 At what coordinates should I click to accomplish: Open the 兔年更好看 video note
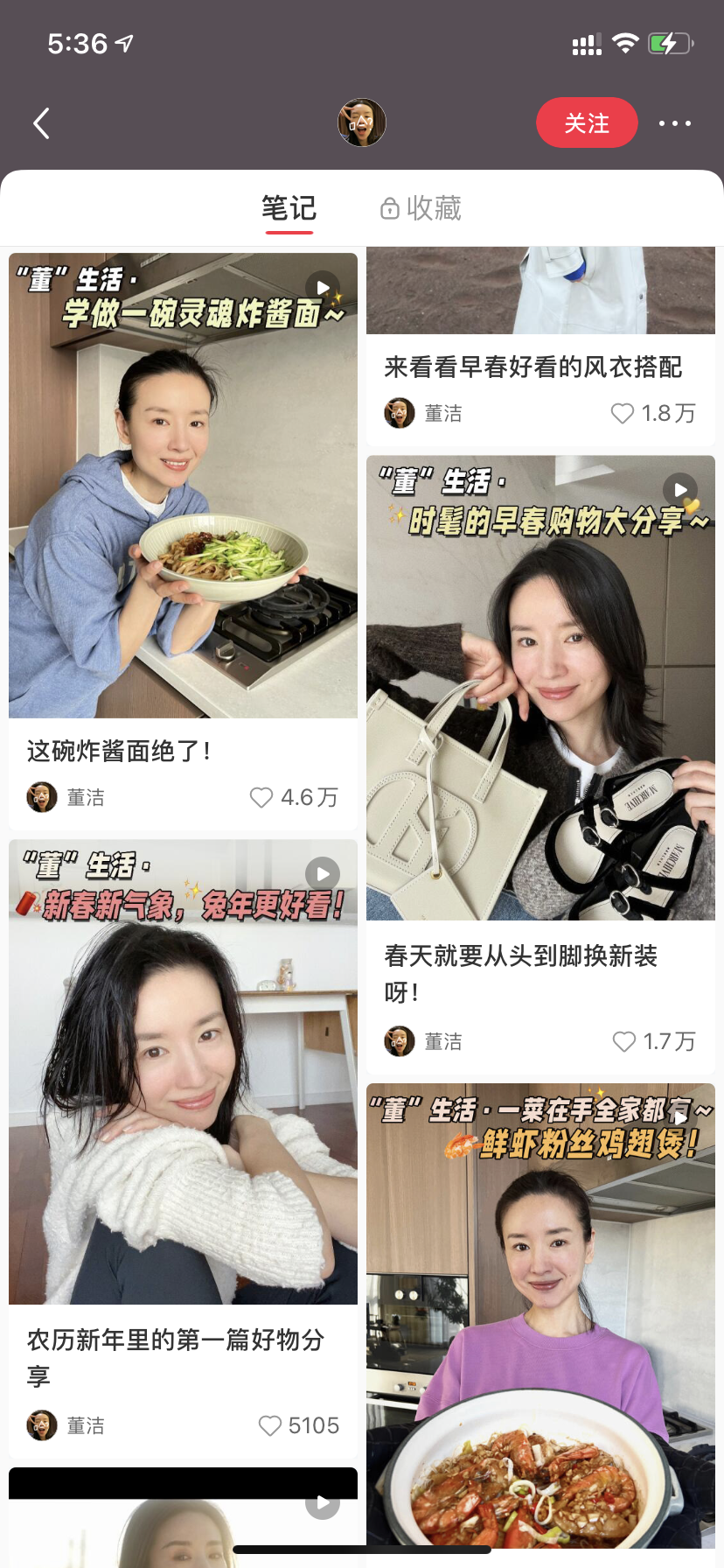click(183, 1072)
